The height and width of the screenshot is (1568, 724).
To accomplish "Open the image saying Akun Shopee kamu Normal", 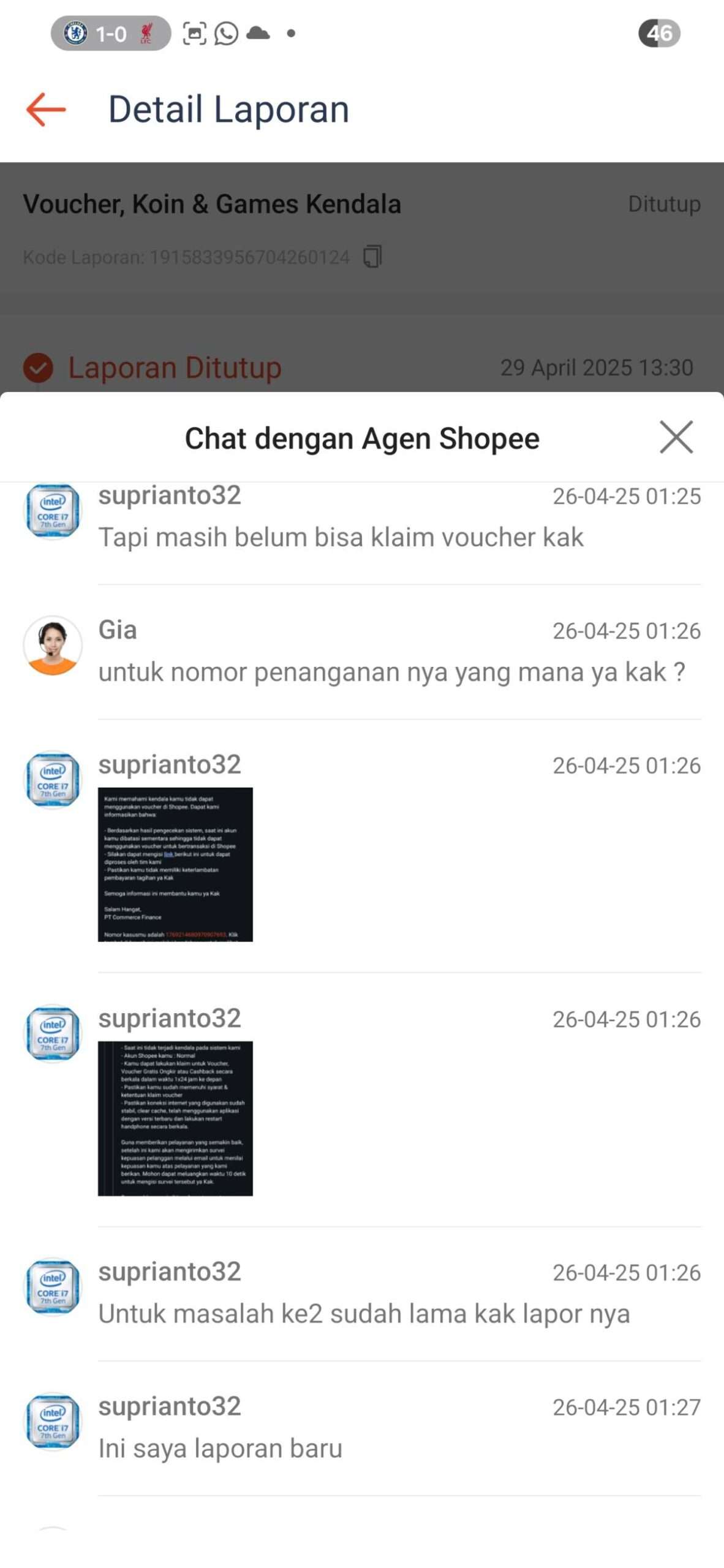I will pyautogui.click(x=175, y=1118).
